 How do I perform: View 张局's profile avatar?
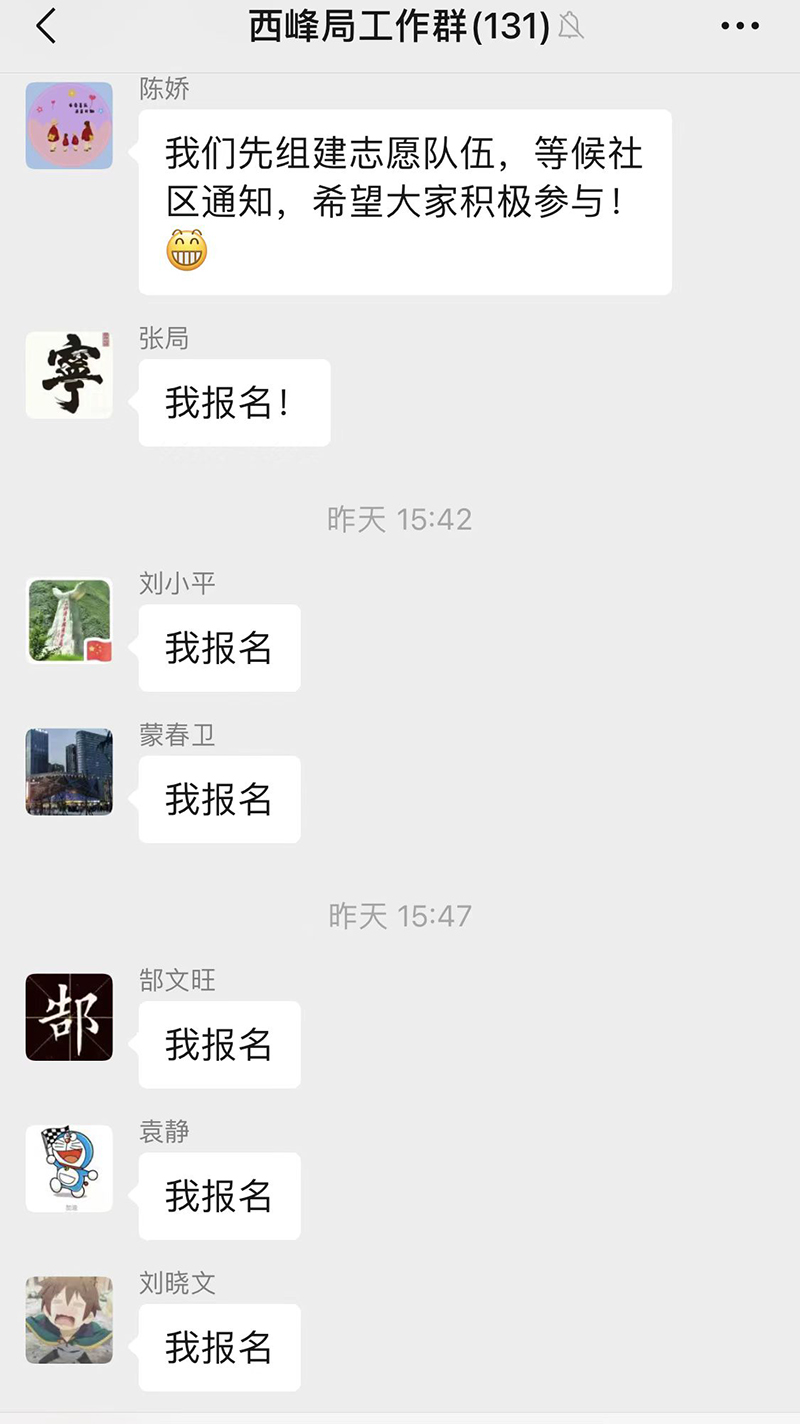(69, 375)
